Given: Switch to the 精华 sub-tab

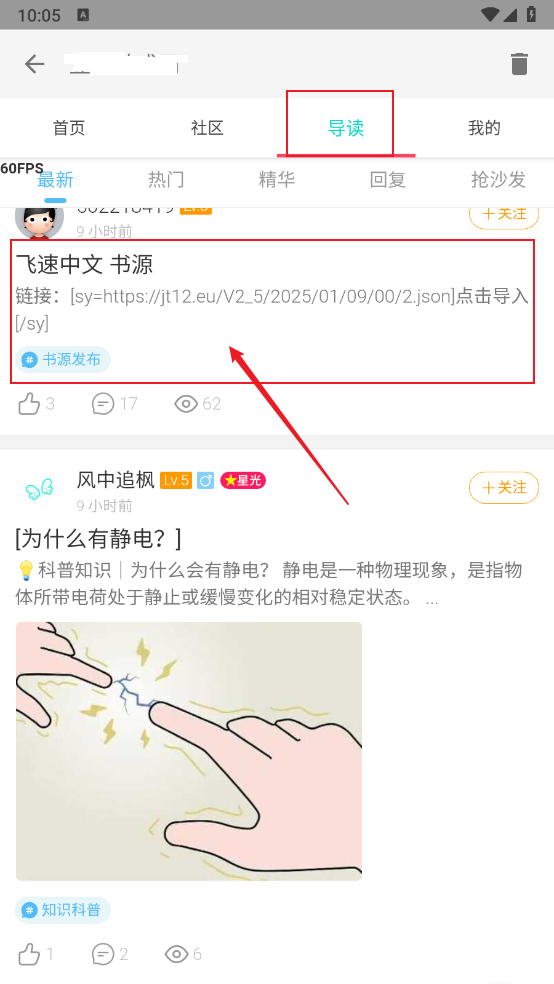Looking at the screenshot, I should (277, 179).
